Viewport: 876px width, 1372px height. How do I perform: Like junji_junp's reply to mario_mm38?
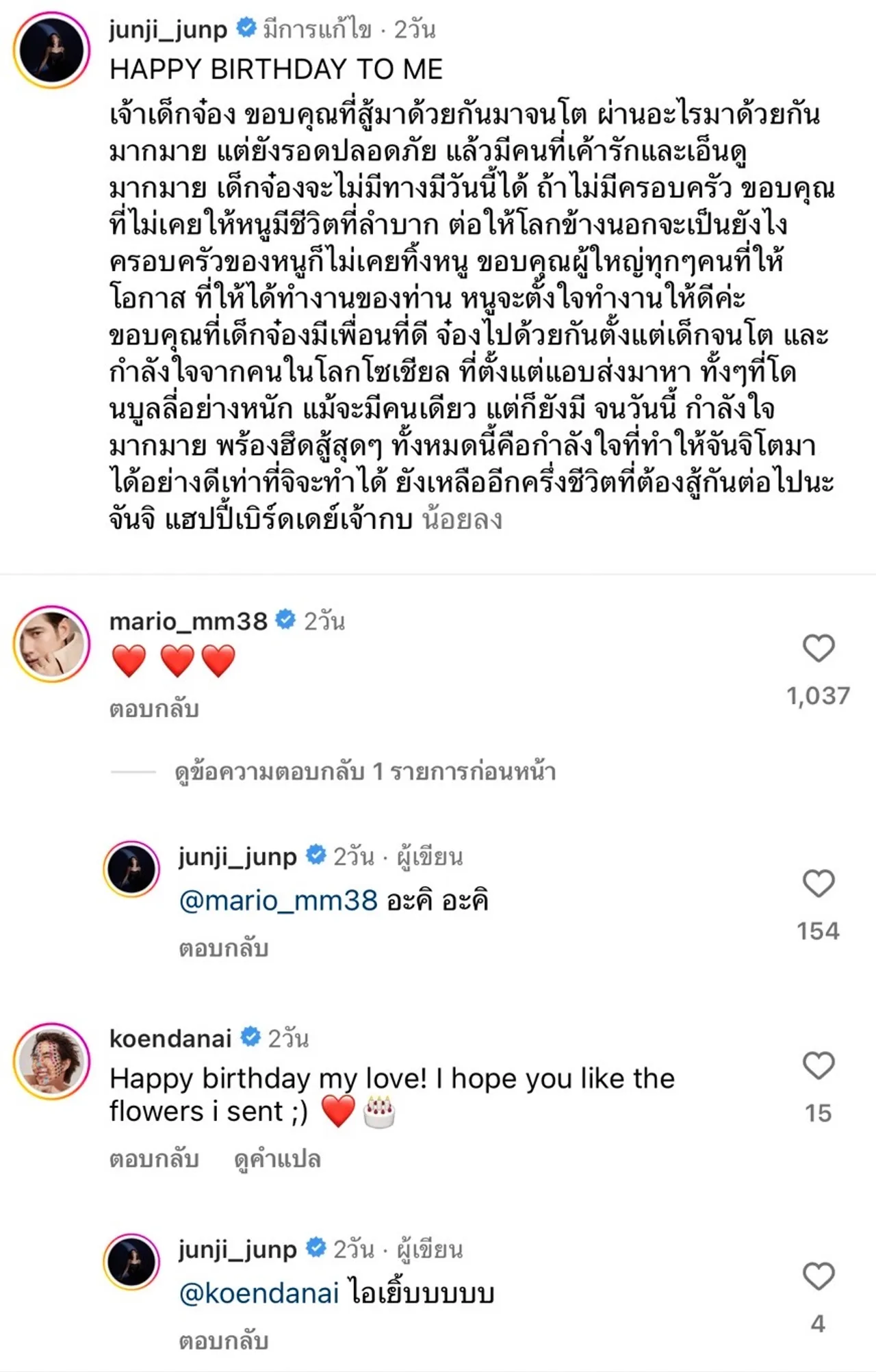818,883
